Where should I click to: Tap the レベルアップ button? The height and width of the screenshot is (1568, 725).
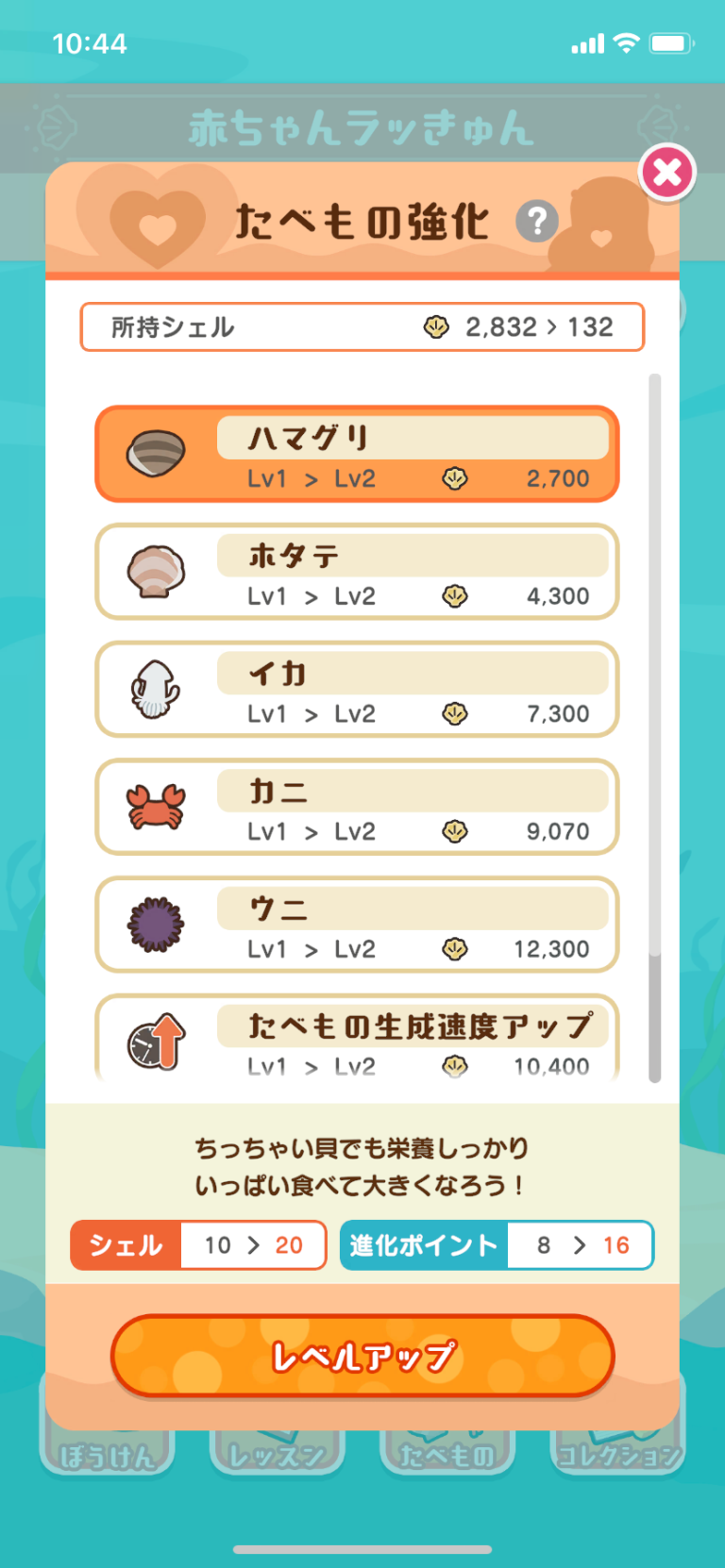pyautogui.click(x=362, y=1356)
